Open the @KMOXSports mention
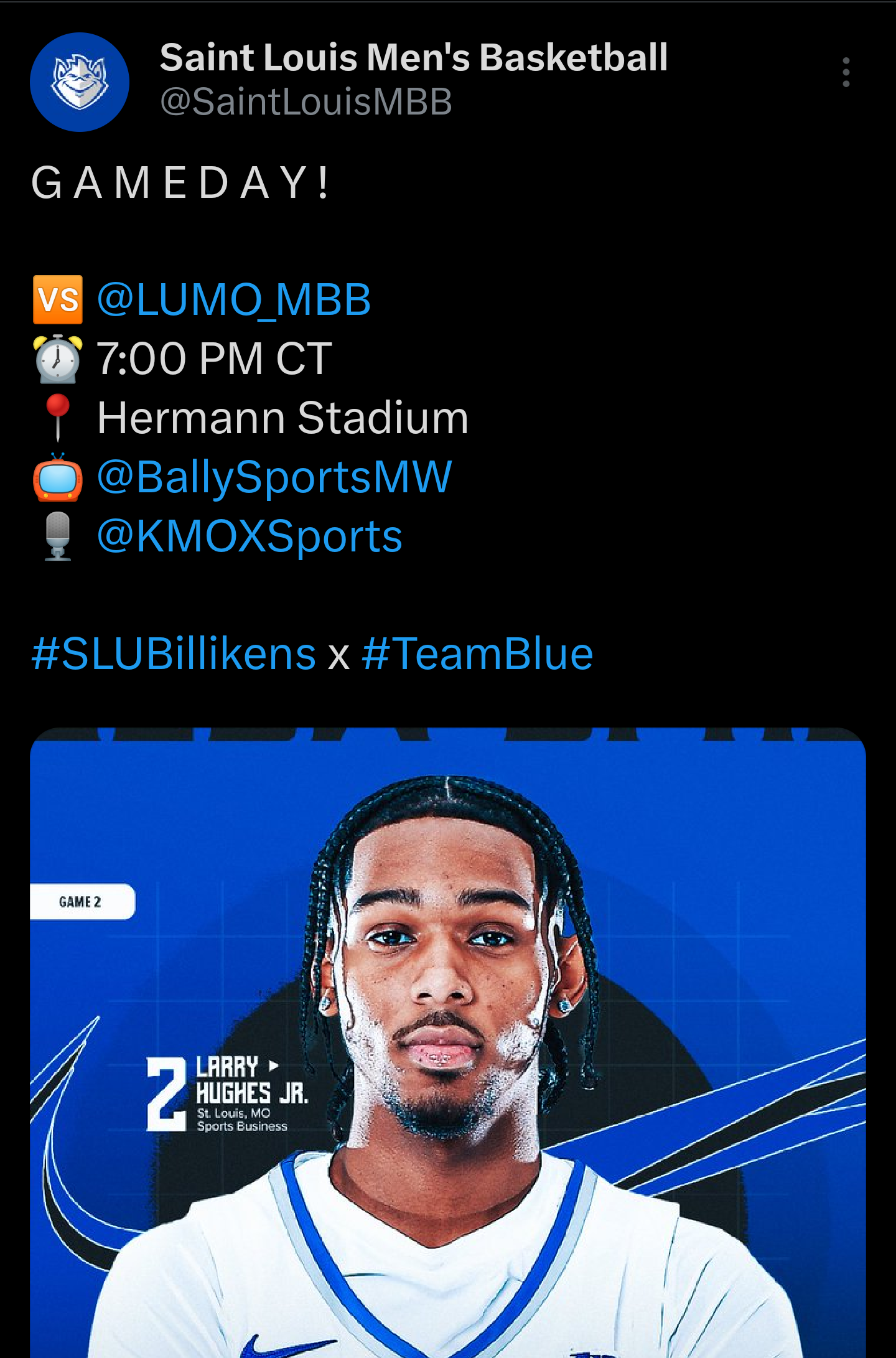The height and width of the screenshot is (1358, 896). tap(250, 536)
